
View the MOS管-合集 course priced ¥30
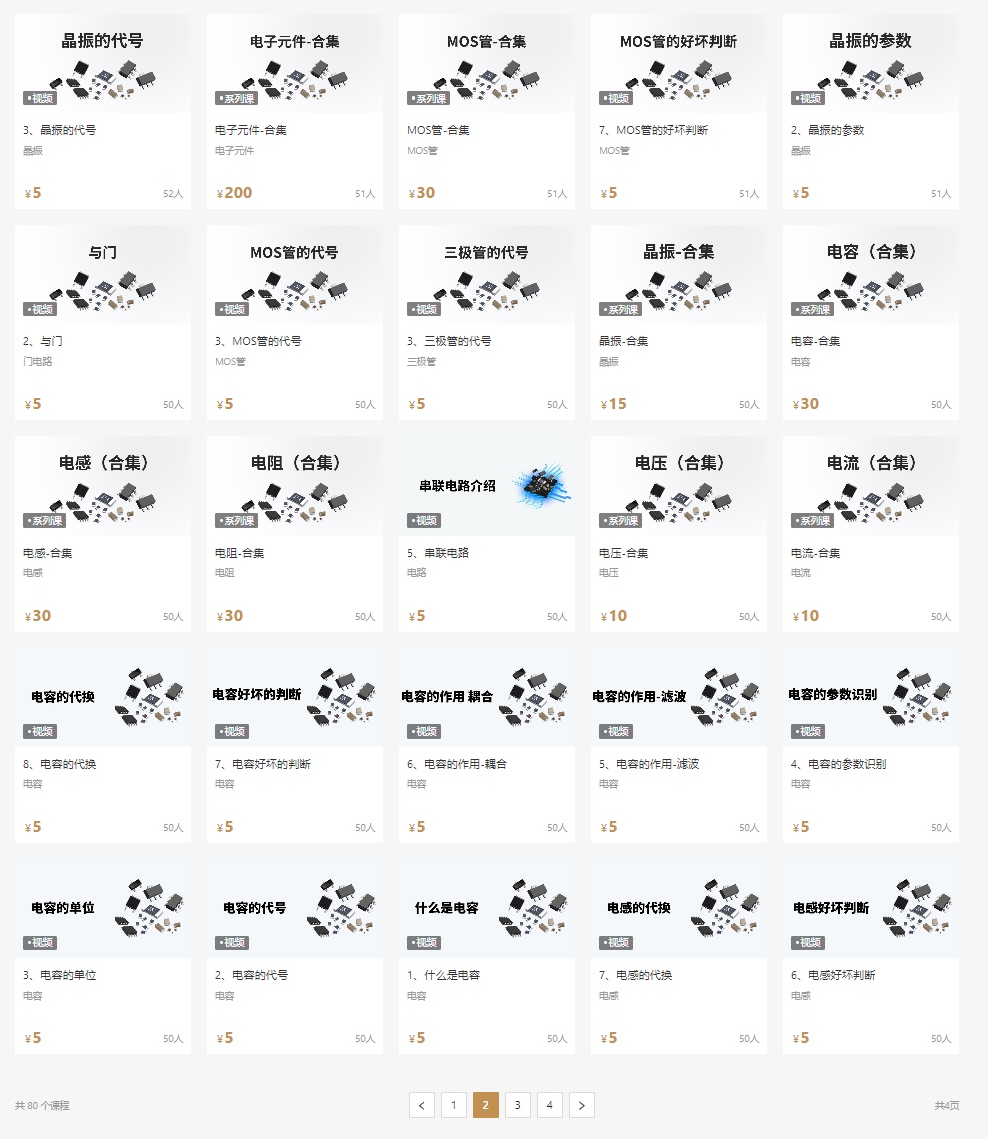tap(486, 65)
